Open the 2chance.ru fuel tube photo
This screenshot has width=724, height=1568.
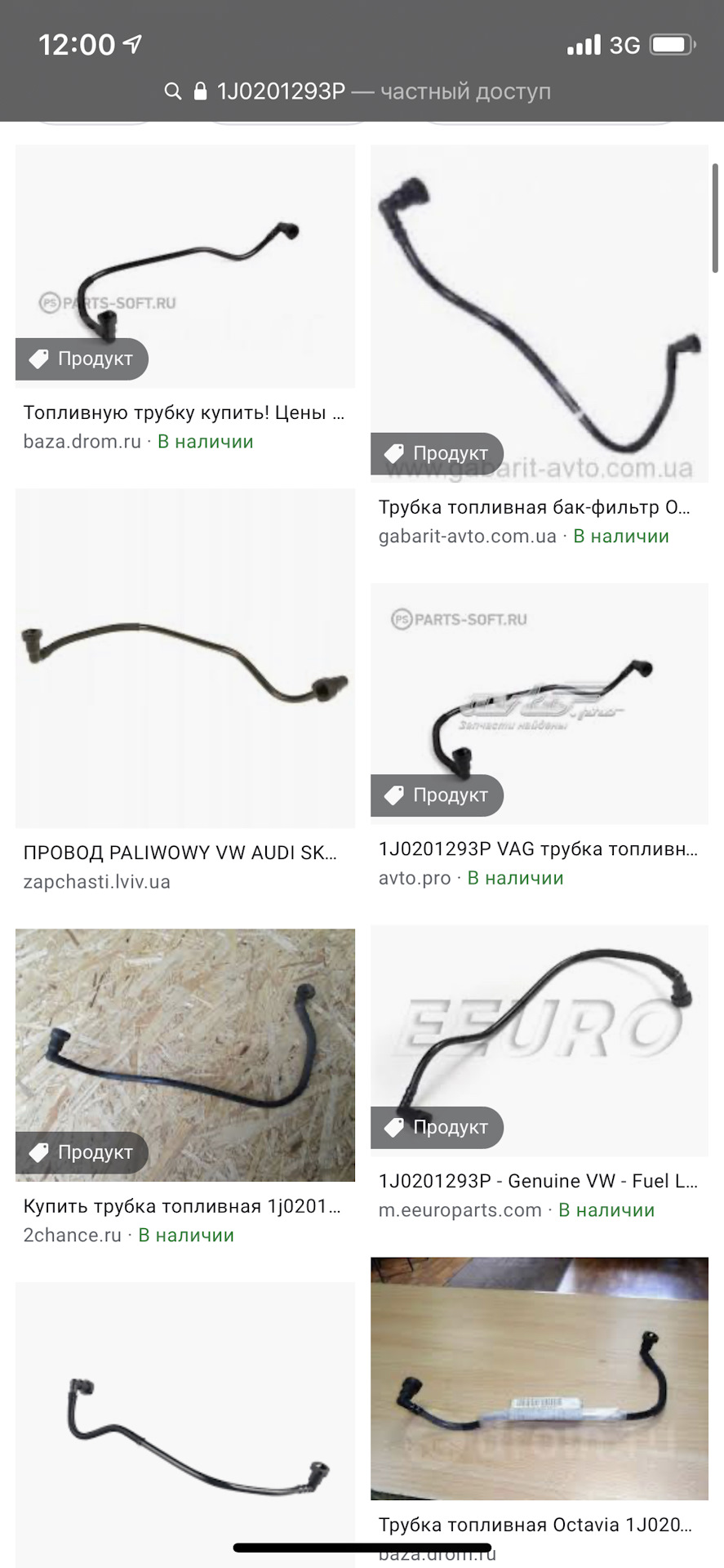tap(185, 1054)
